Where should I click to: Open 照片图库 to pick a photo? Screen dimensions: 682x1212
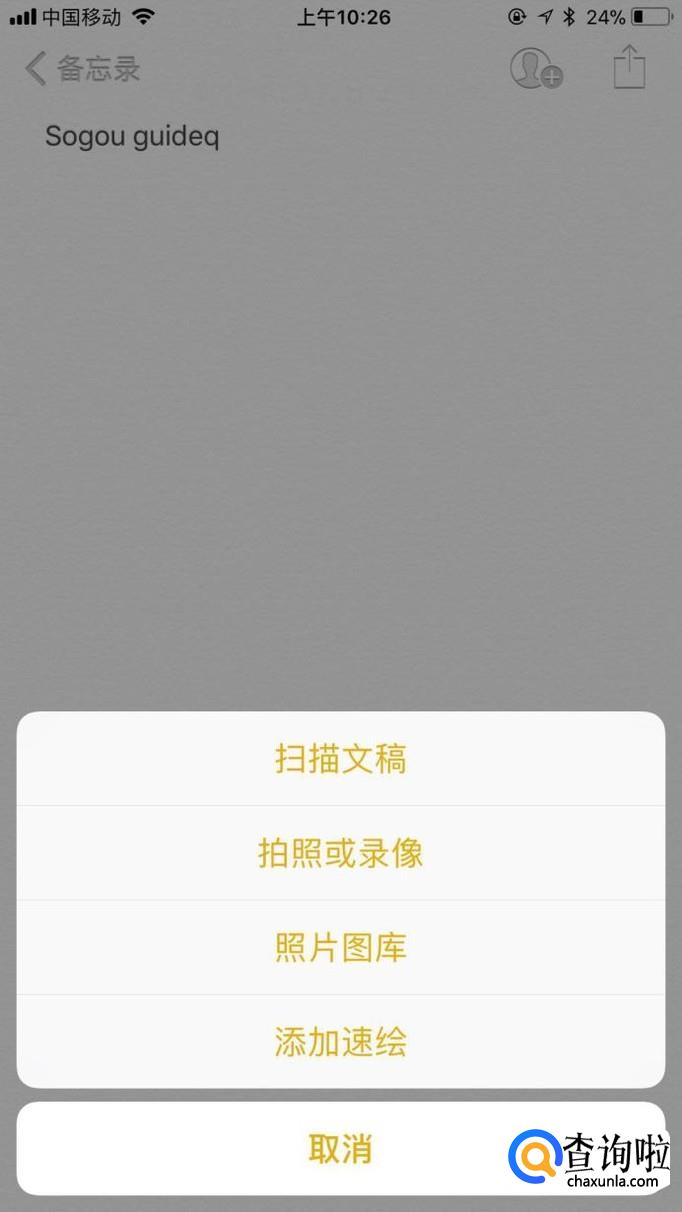(x=340, y=947)
